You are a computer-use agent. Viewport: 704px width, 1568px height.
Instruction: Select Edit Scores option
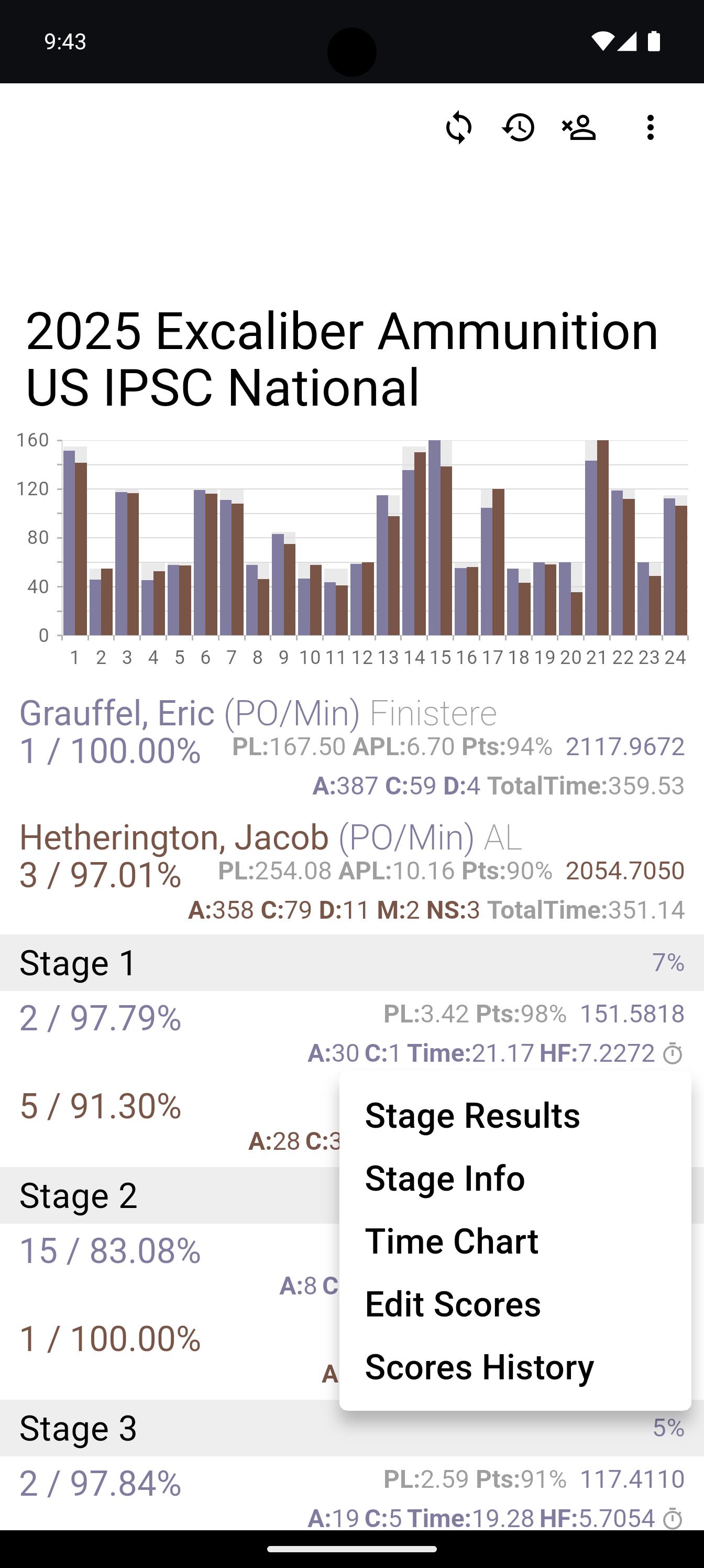click(x=453, y=1304)
